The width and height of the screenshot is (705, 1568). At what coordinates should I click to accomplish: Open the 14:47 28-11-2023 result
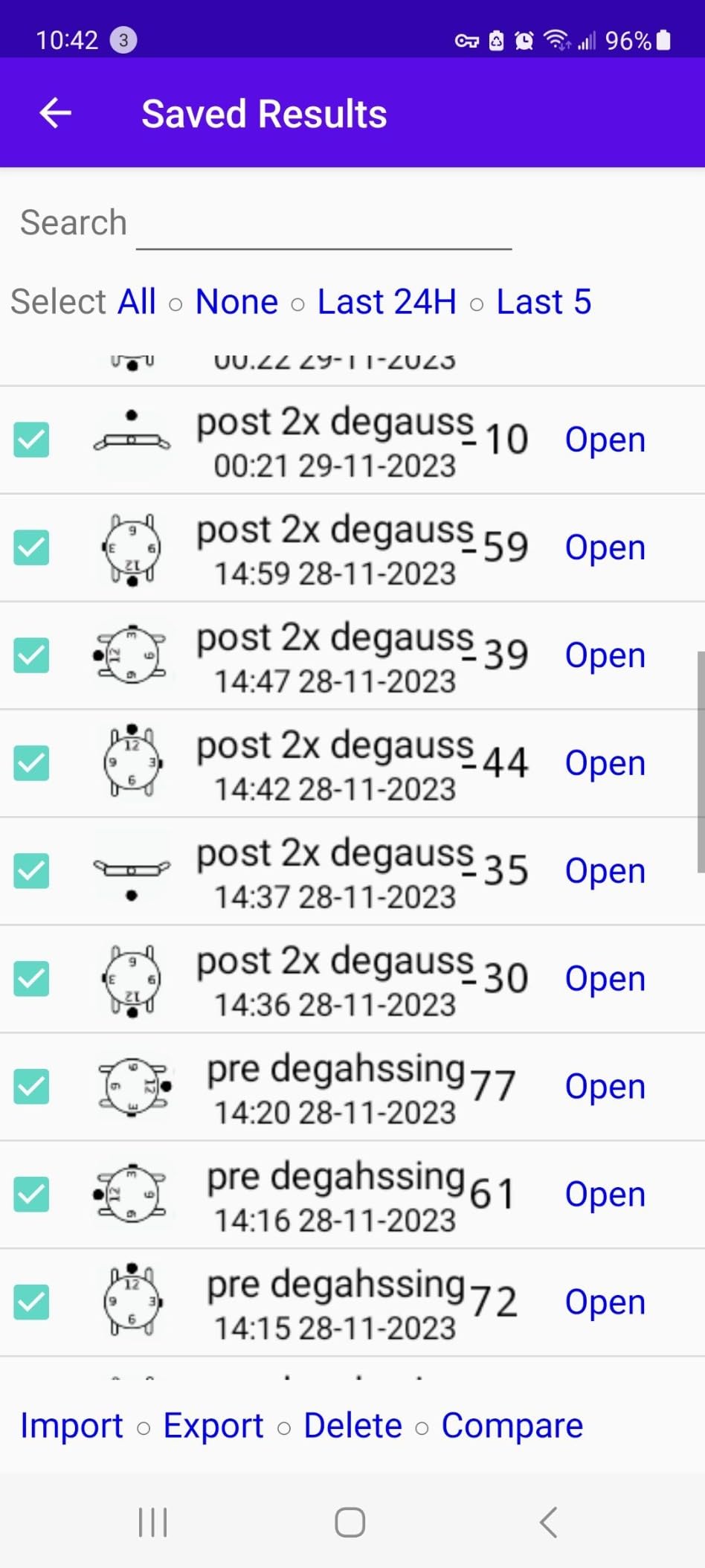click(x=605, y=655)
